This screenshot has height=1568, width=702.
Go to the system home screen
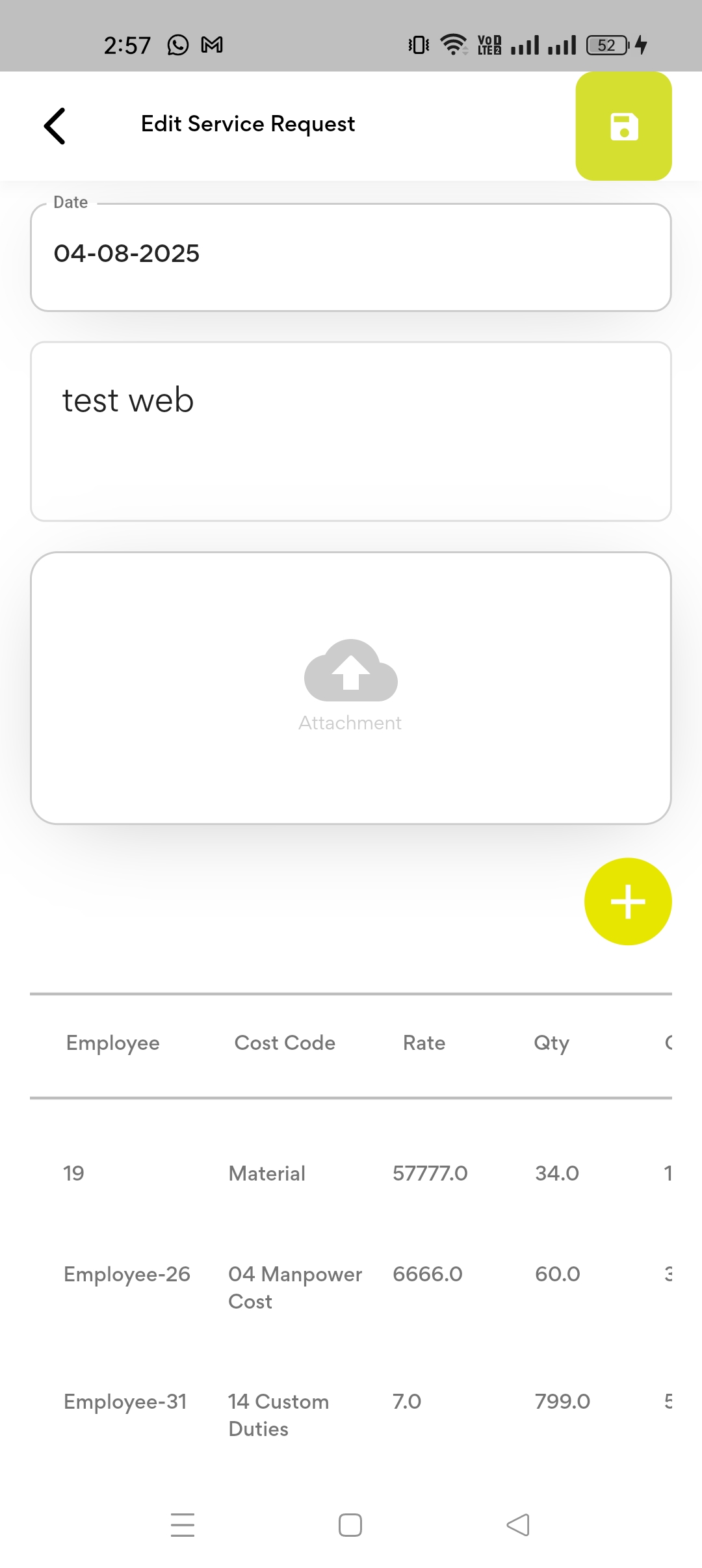[x=350, y=1524]
